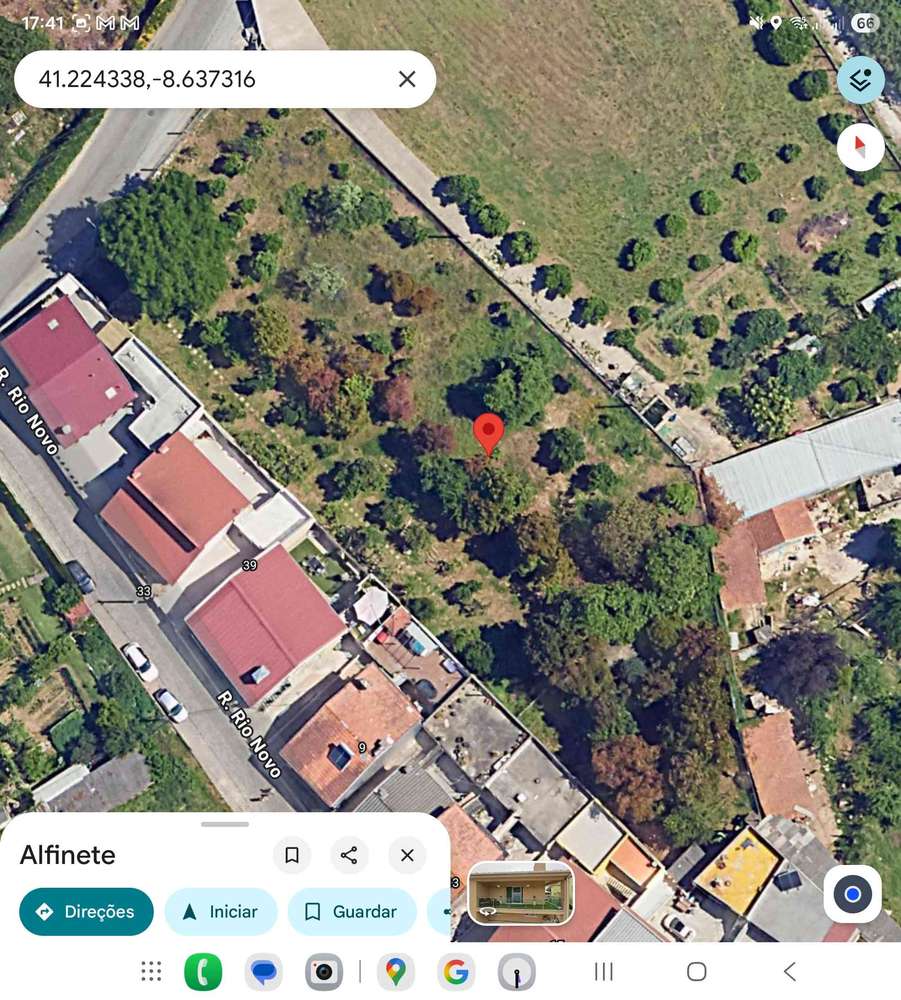Open the Messages app from the taskbar
901x1000 pixels.
[264, 971]
